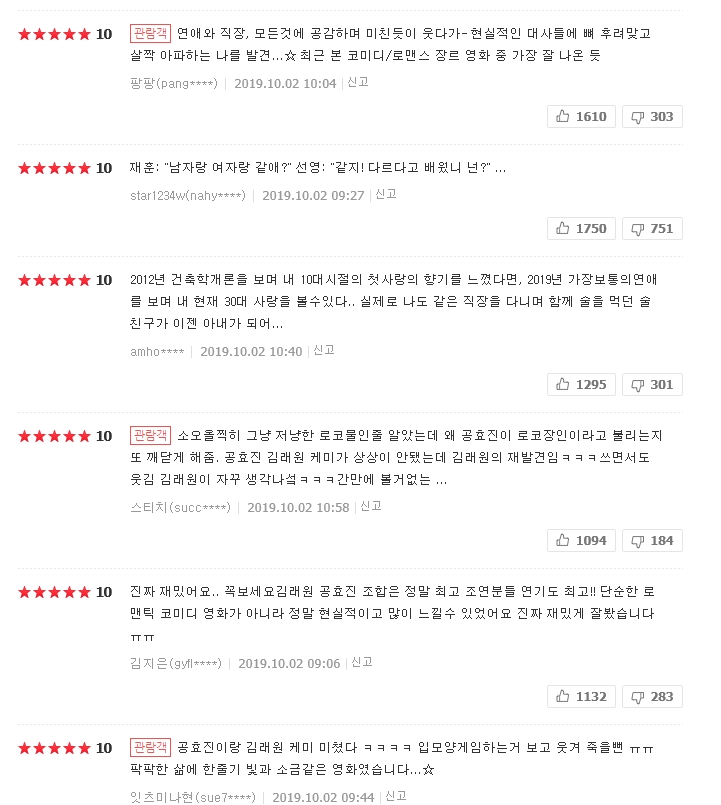721x805 pixels.
Task: Dislike the review by 김지은(gyfl****)
Action: (652, 697)
